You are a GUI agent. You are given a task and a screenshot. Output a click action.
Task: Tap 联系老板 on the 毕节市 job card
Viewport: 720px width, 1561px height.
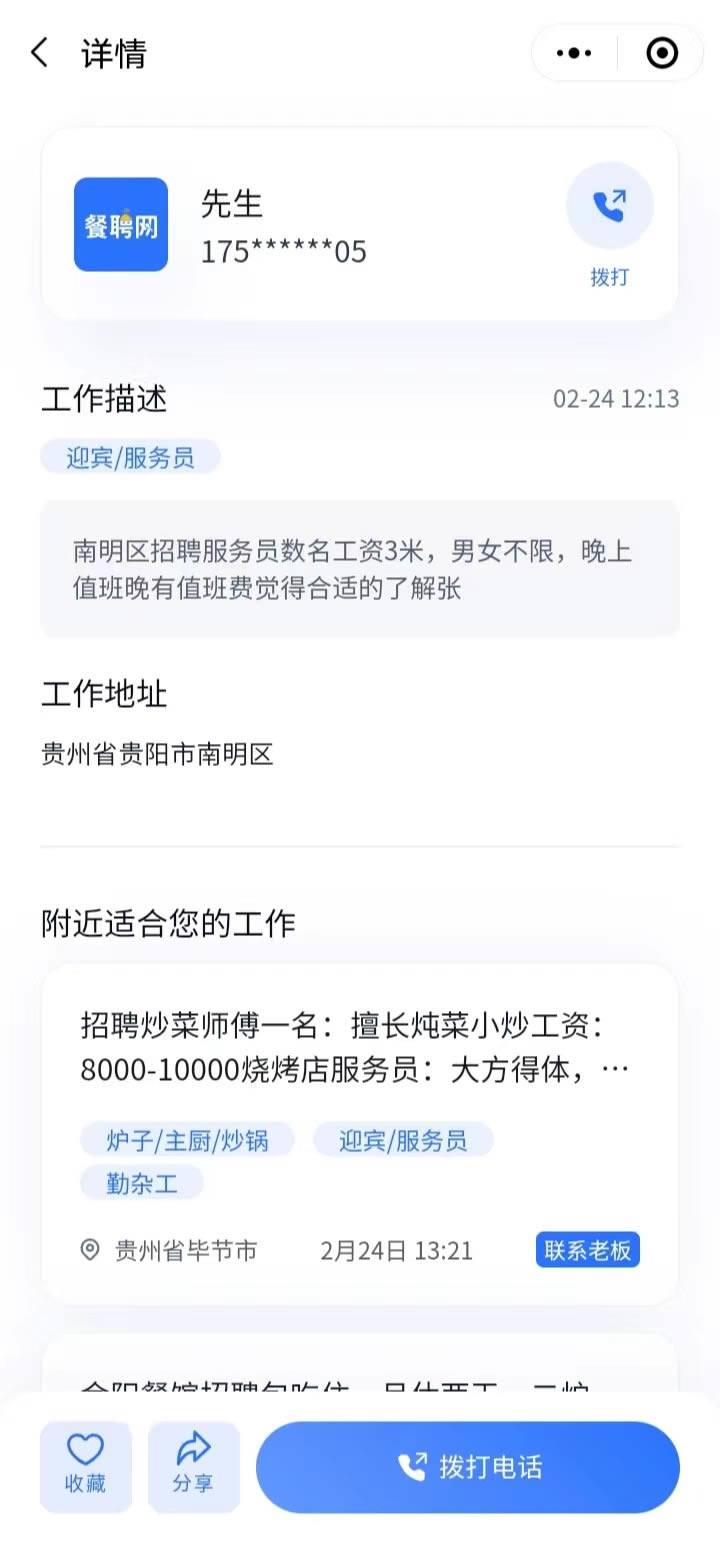587,1249
